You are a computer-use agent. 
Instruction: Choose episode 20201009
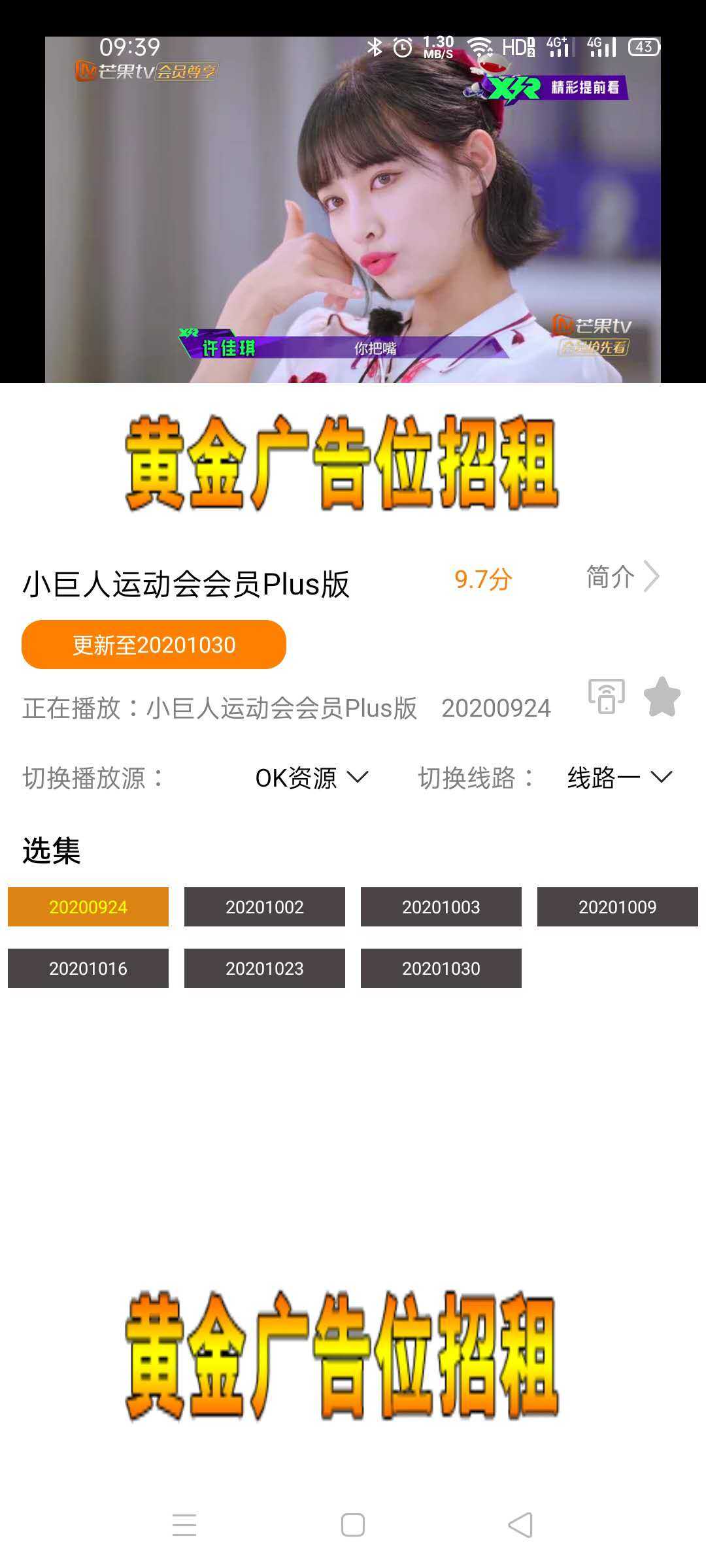(x=618, y=907)
